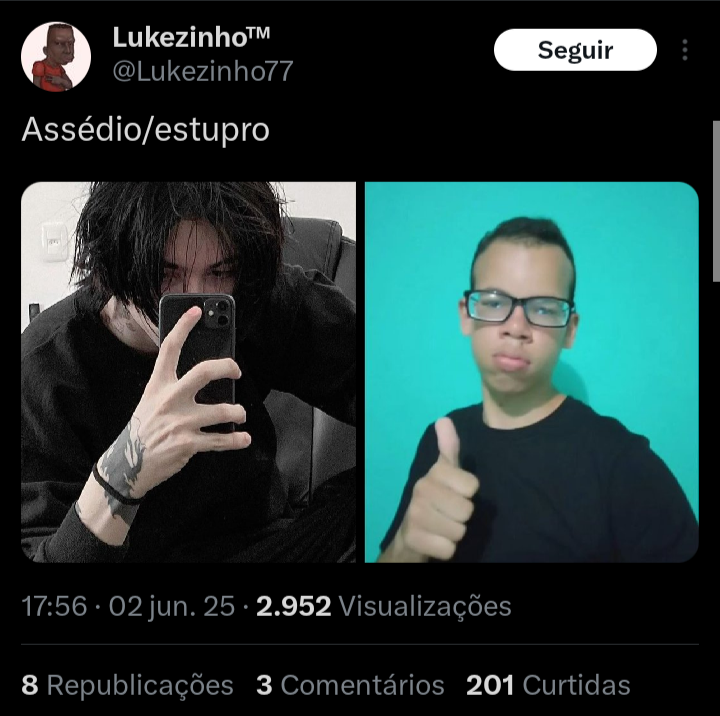
Task: View the 8 Republicações list
Action: click(127, 685)
